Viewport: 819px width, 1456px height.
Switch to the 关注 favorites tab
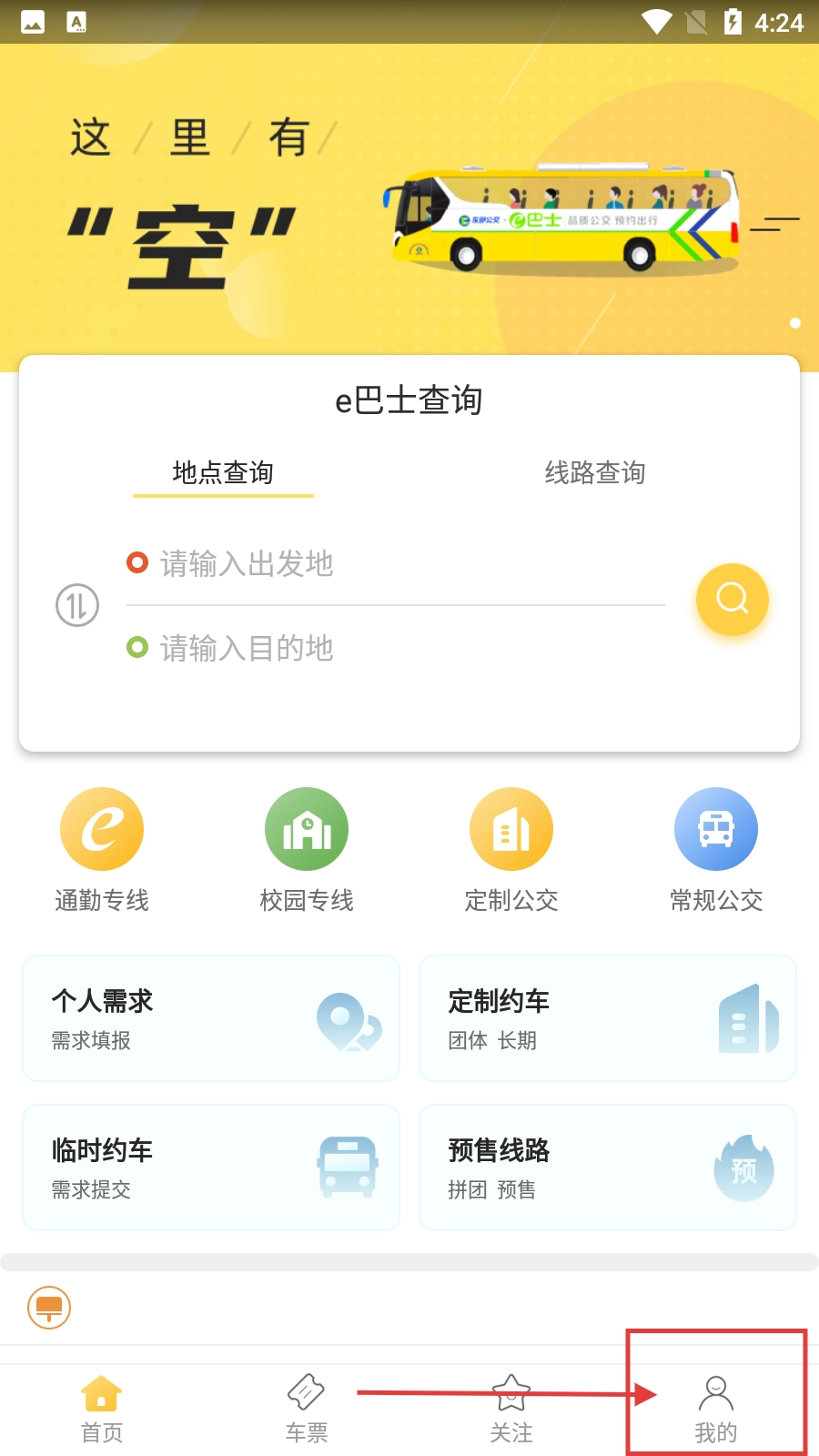tap(511, 1409)
